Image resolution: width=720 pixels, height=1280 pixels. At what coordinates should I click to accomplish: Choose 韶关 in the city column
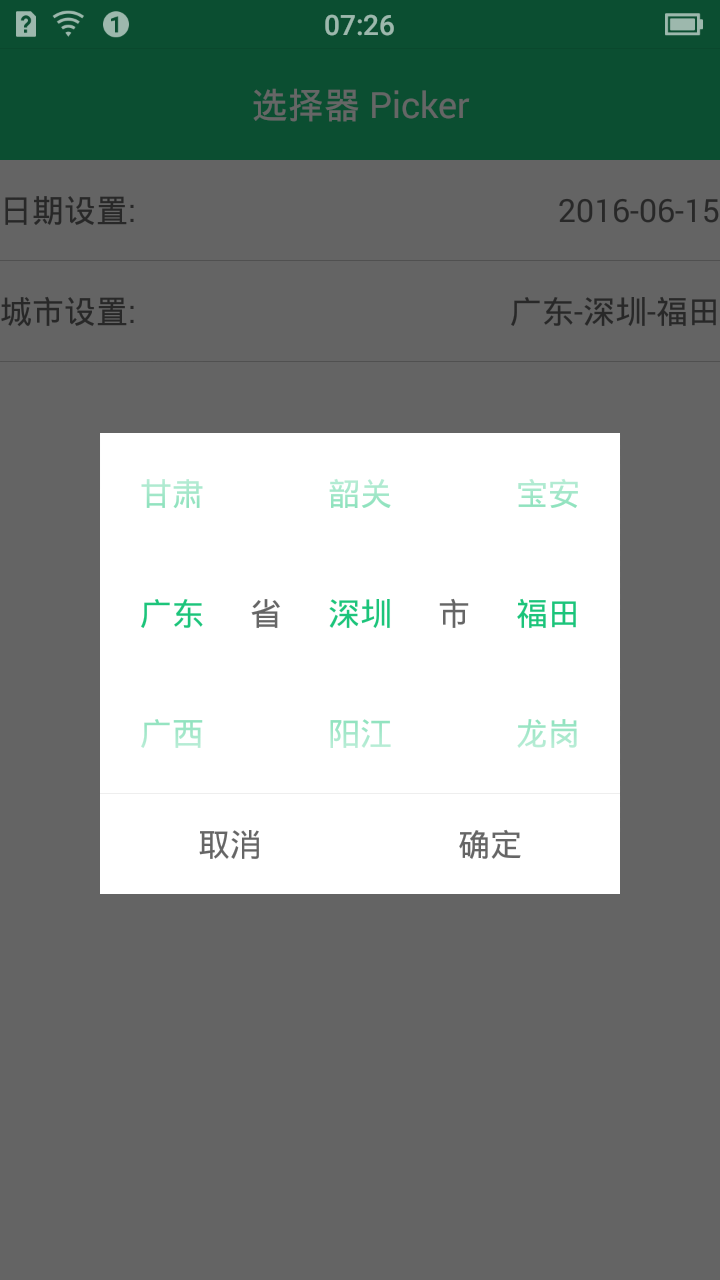coord(360,494)
